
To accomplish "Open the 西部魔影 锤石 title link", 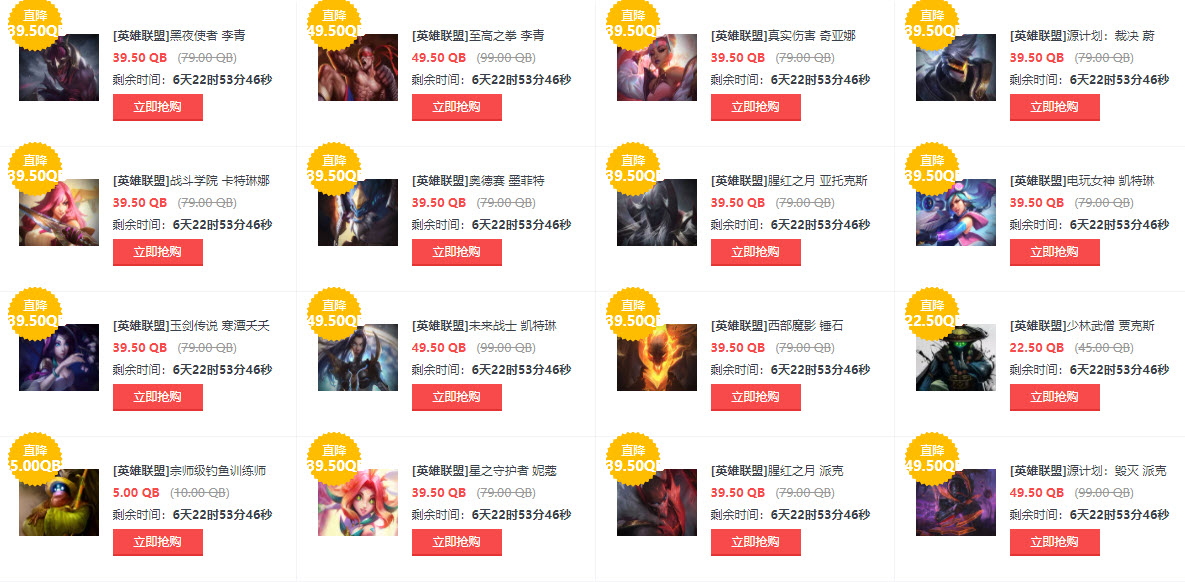I will (x=777, y=326).
